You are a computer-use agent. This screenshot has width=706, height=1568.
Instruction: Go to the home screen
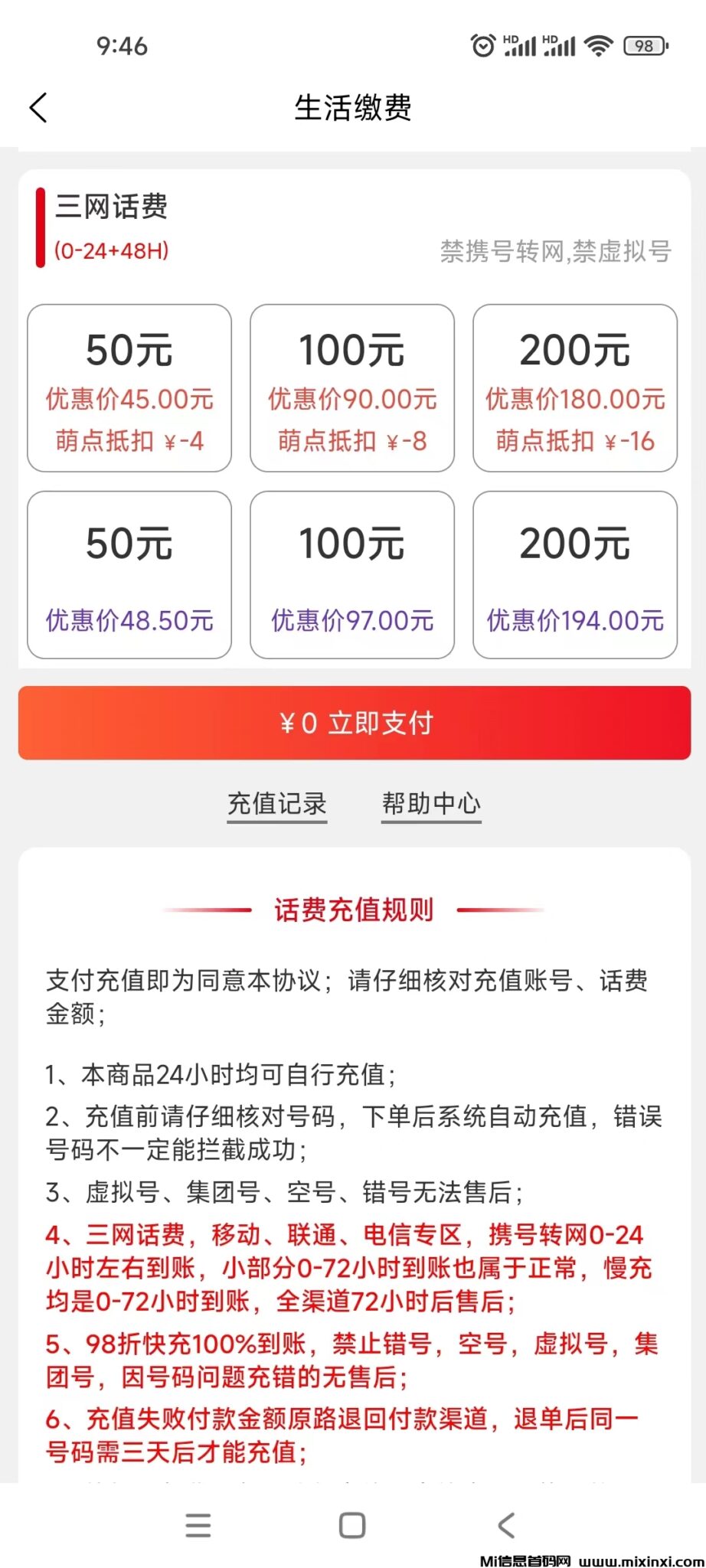[x=352, y=1525]
